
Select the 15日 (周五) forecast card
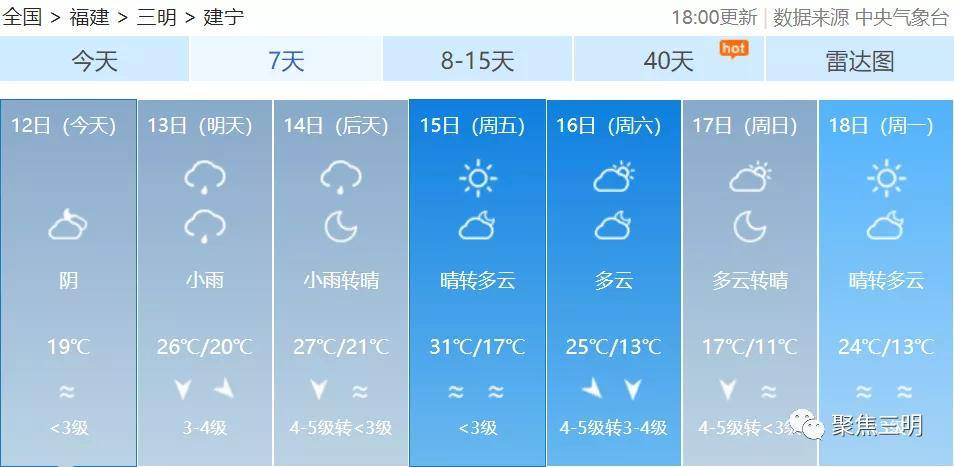[x=477, y=282]
